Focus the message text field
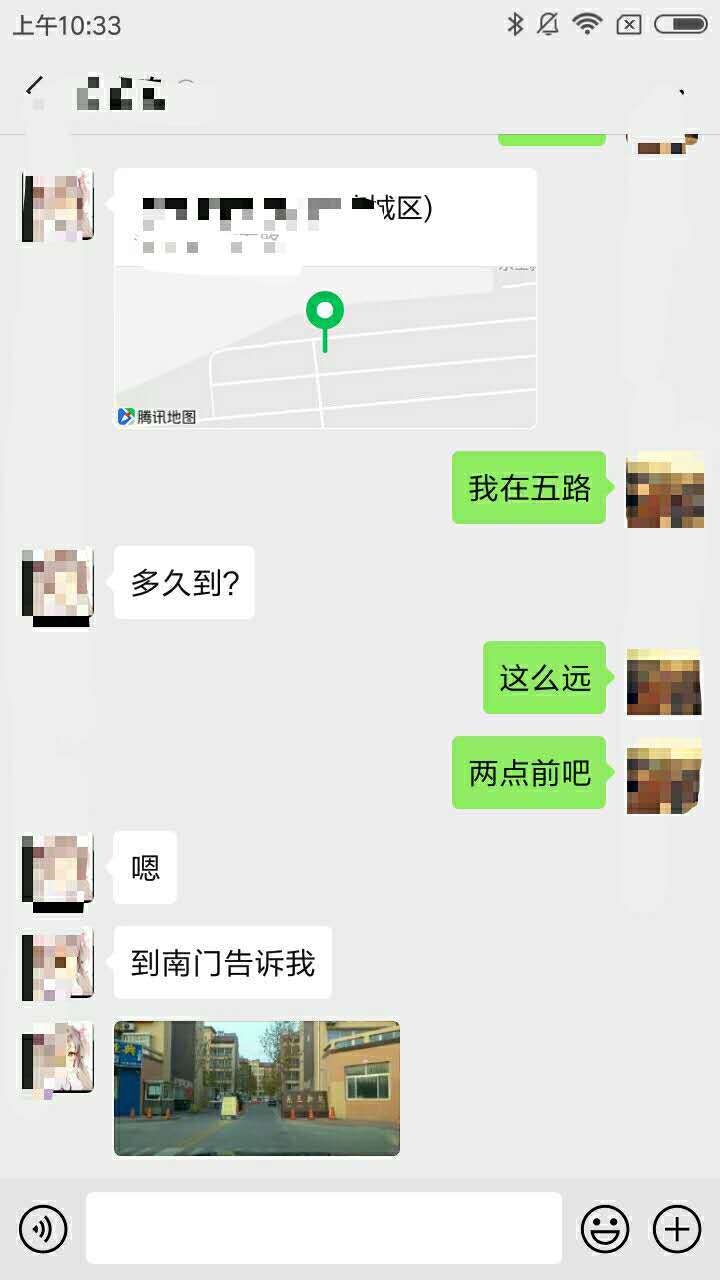This screenshot has width=720, height=1280. point(323,1228)
